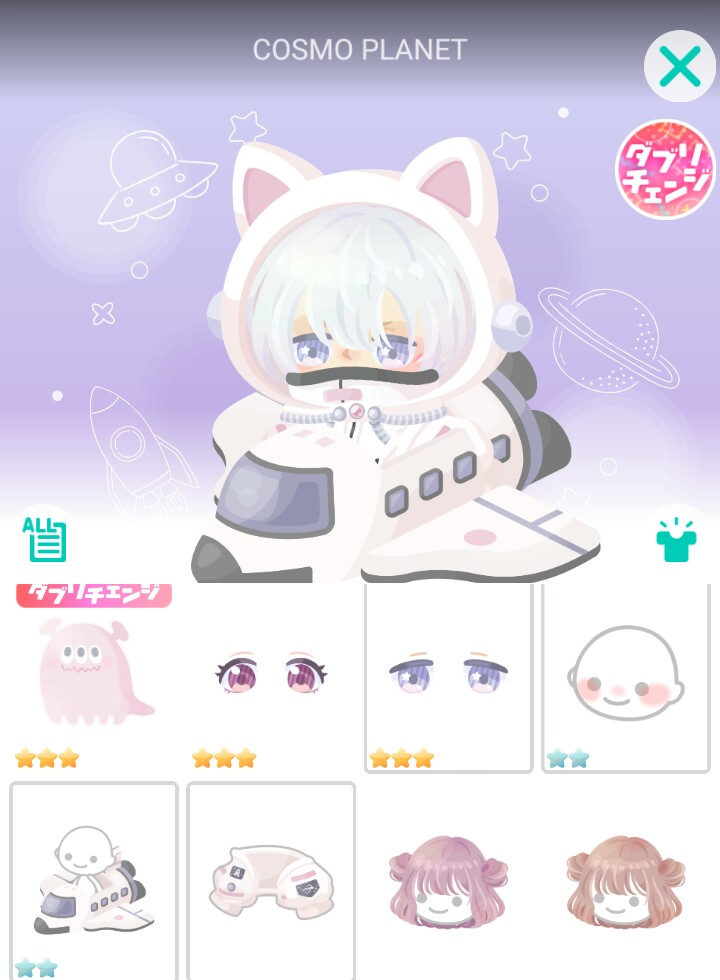Tap the pink ダブリチェンジ badge
Image resolution: width=720 pixels, height=980 pixels.
pos(665,169)
